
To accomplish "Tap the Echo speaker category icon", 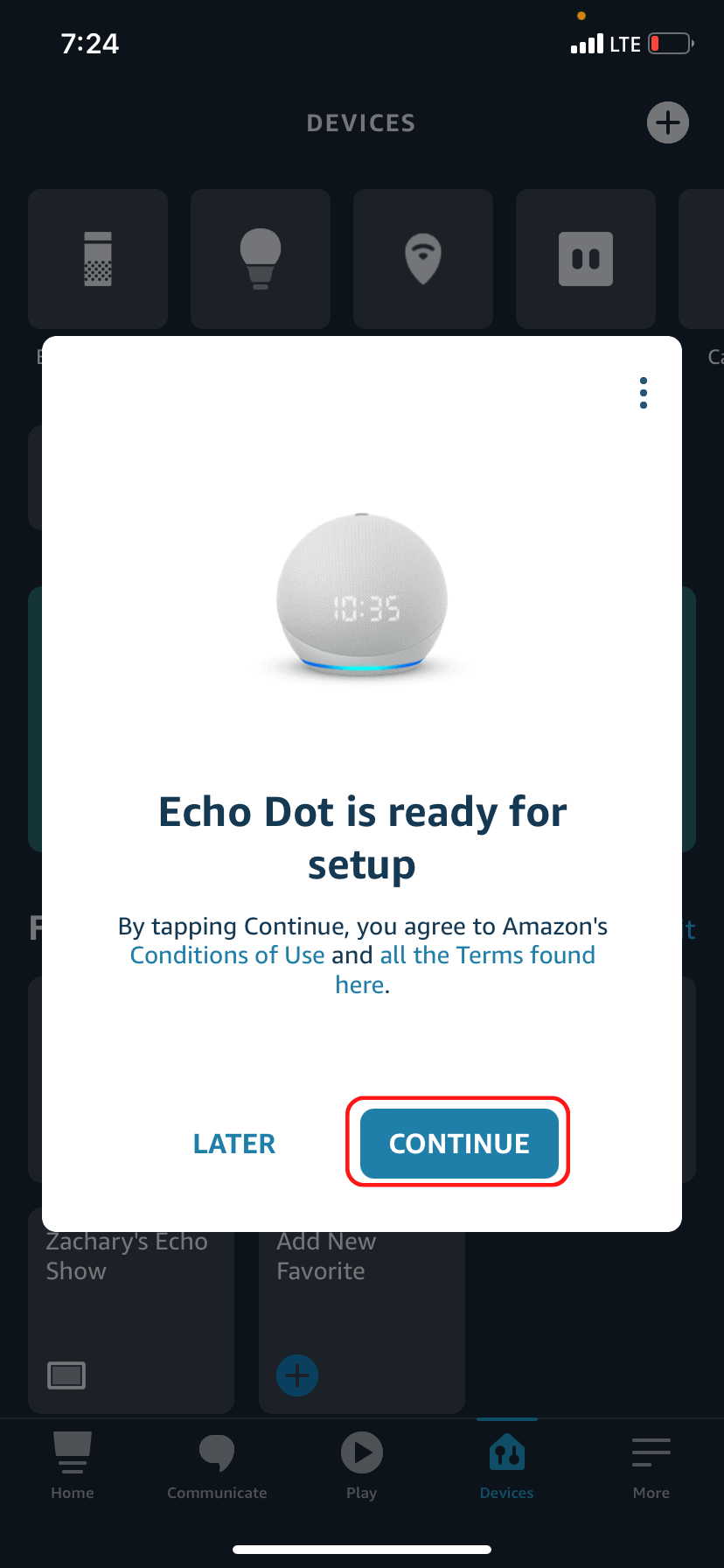I will pyautogui.click(x=97, y=258).
